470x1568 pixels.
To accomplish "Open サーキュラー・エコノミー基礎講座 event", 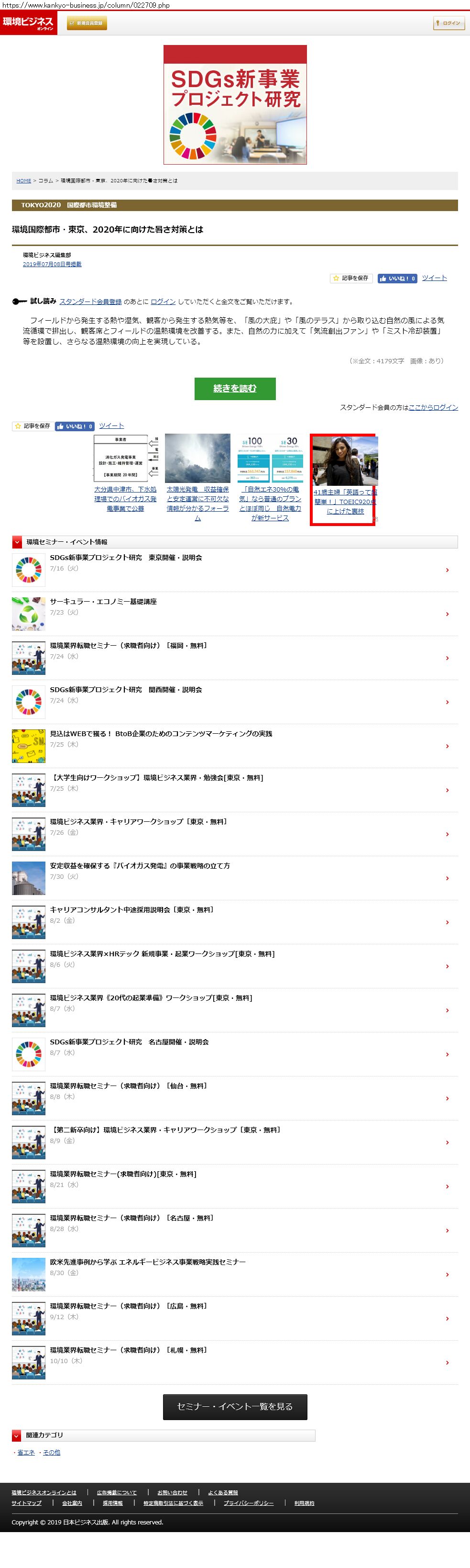I will (103, 601).
